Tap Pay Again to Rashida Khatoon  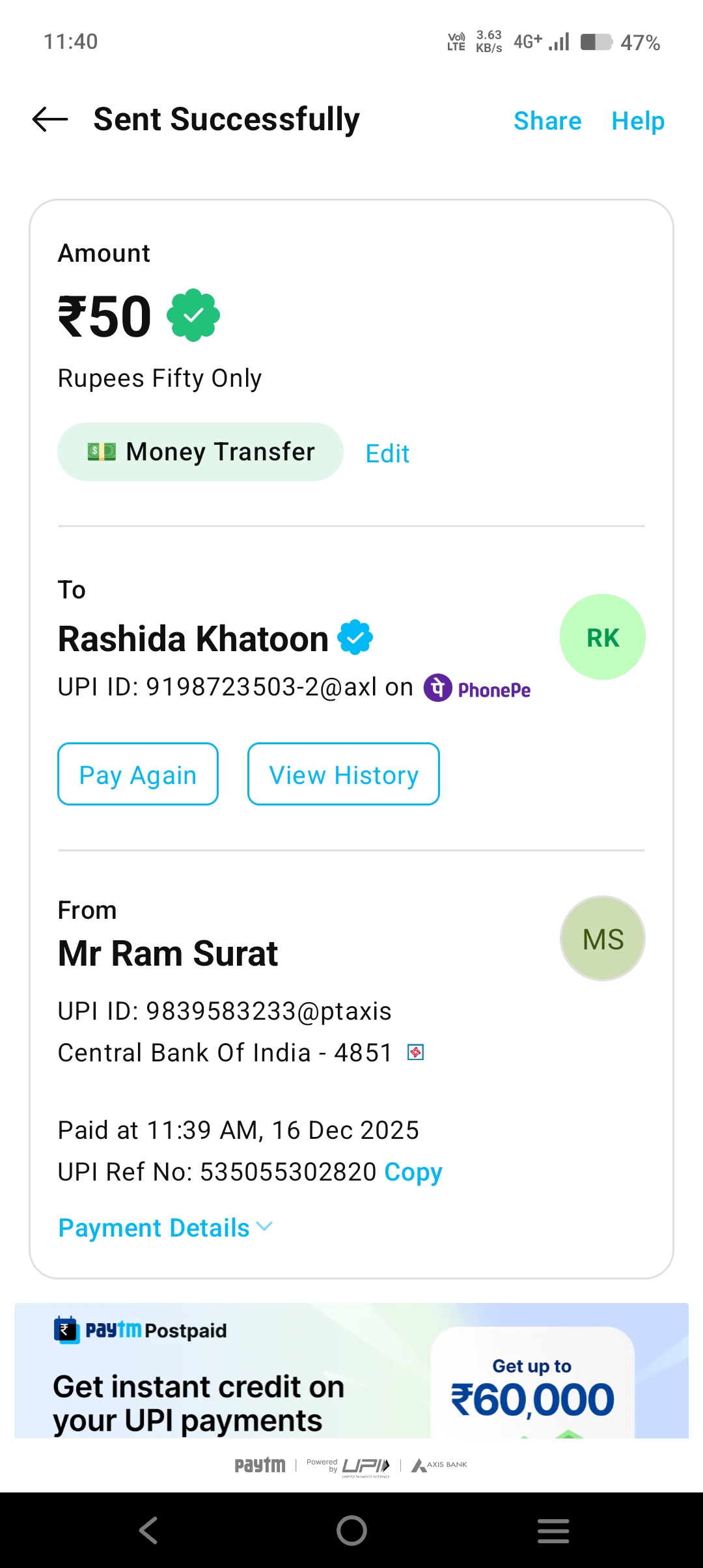point(138,774)
